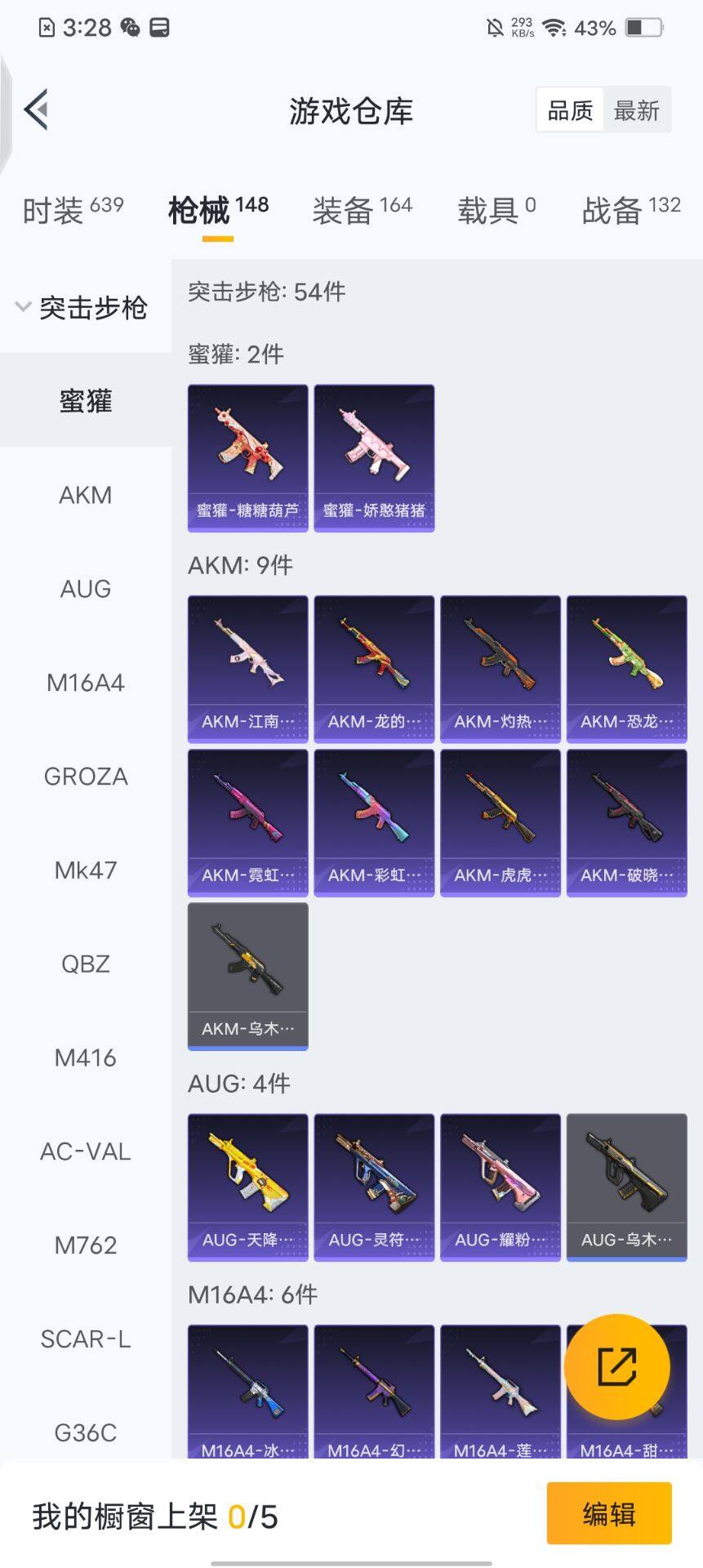Switch to the 战备 tab

tap(630, 211)
